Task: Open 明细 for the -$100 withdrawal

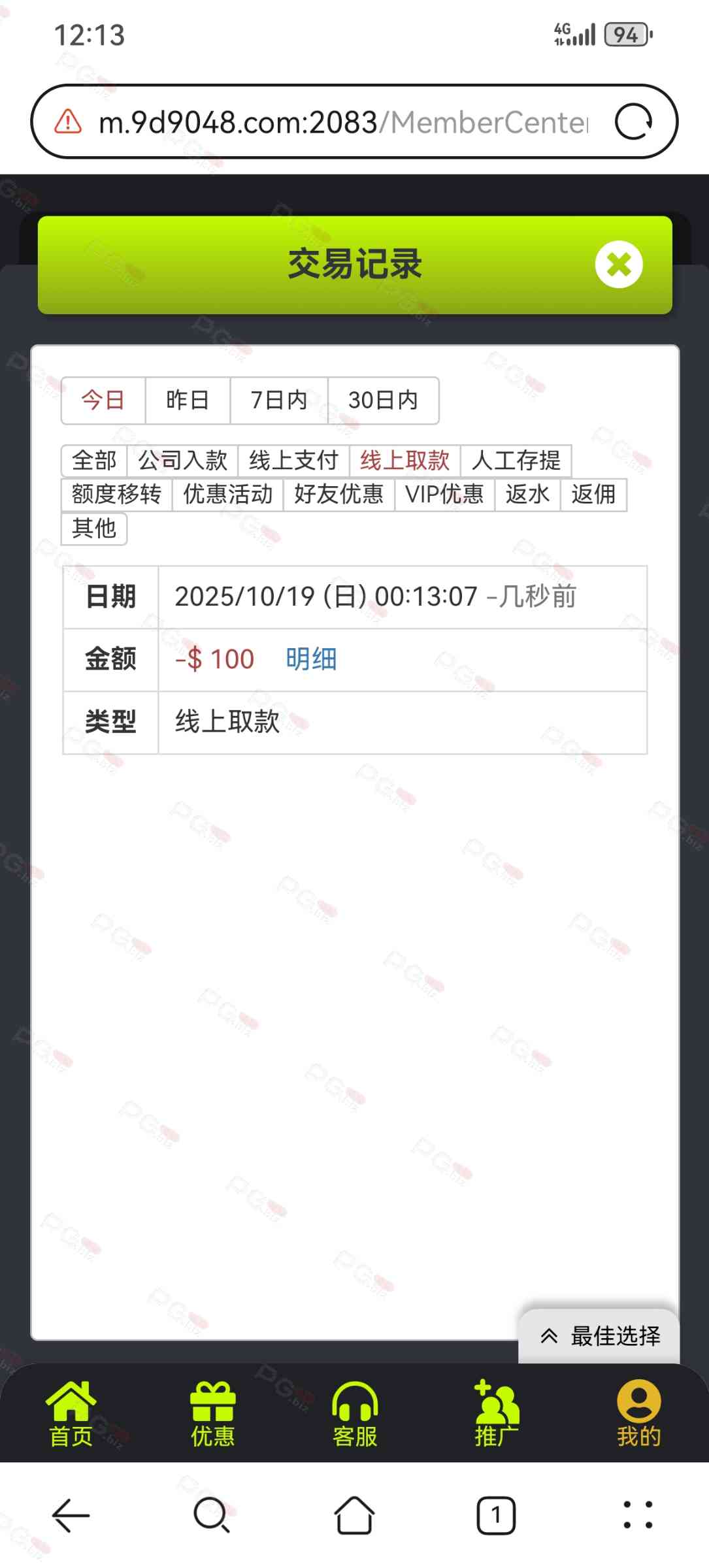Action: pos(311,659)
